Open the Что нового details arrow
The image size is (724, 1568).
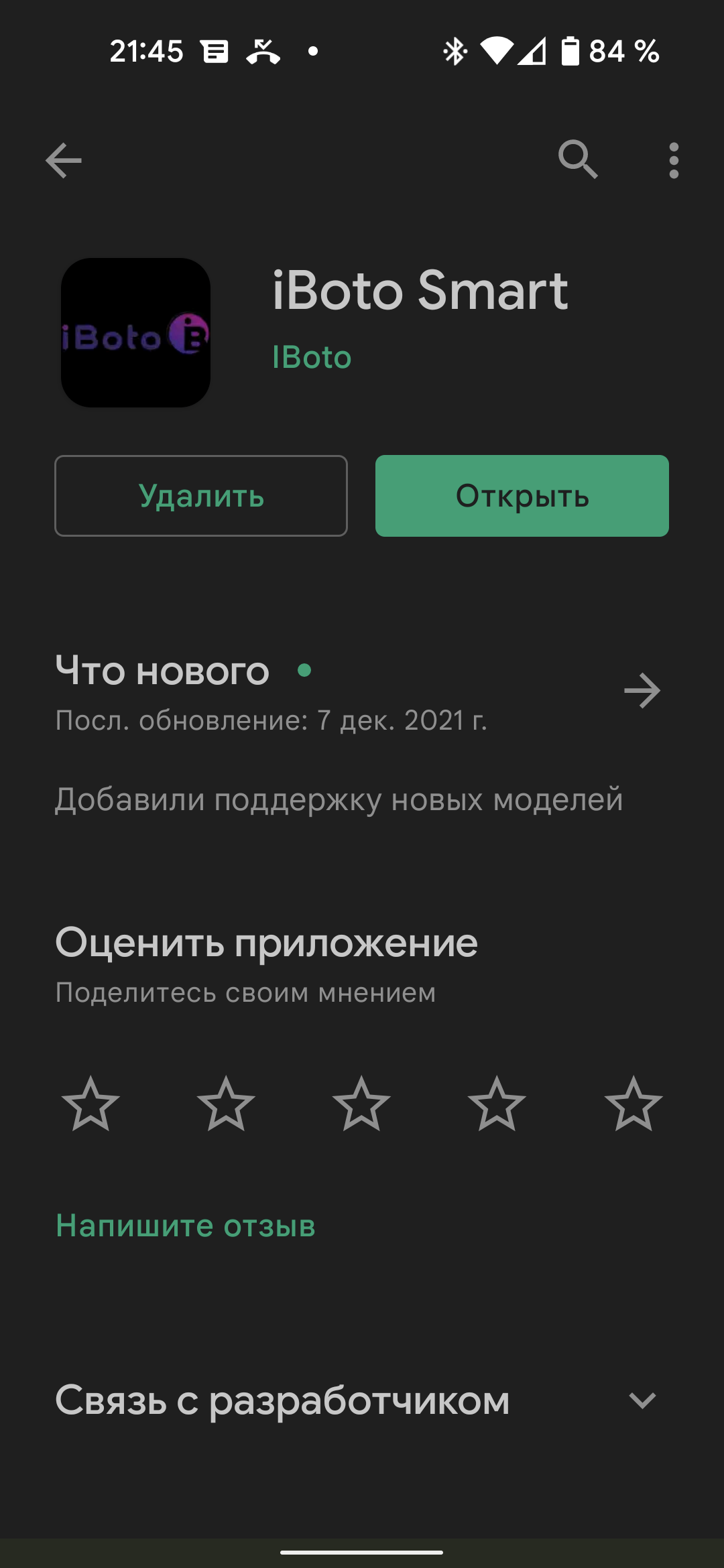click(x=642, y=691)
